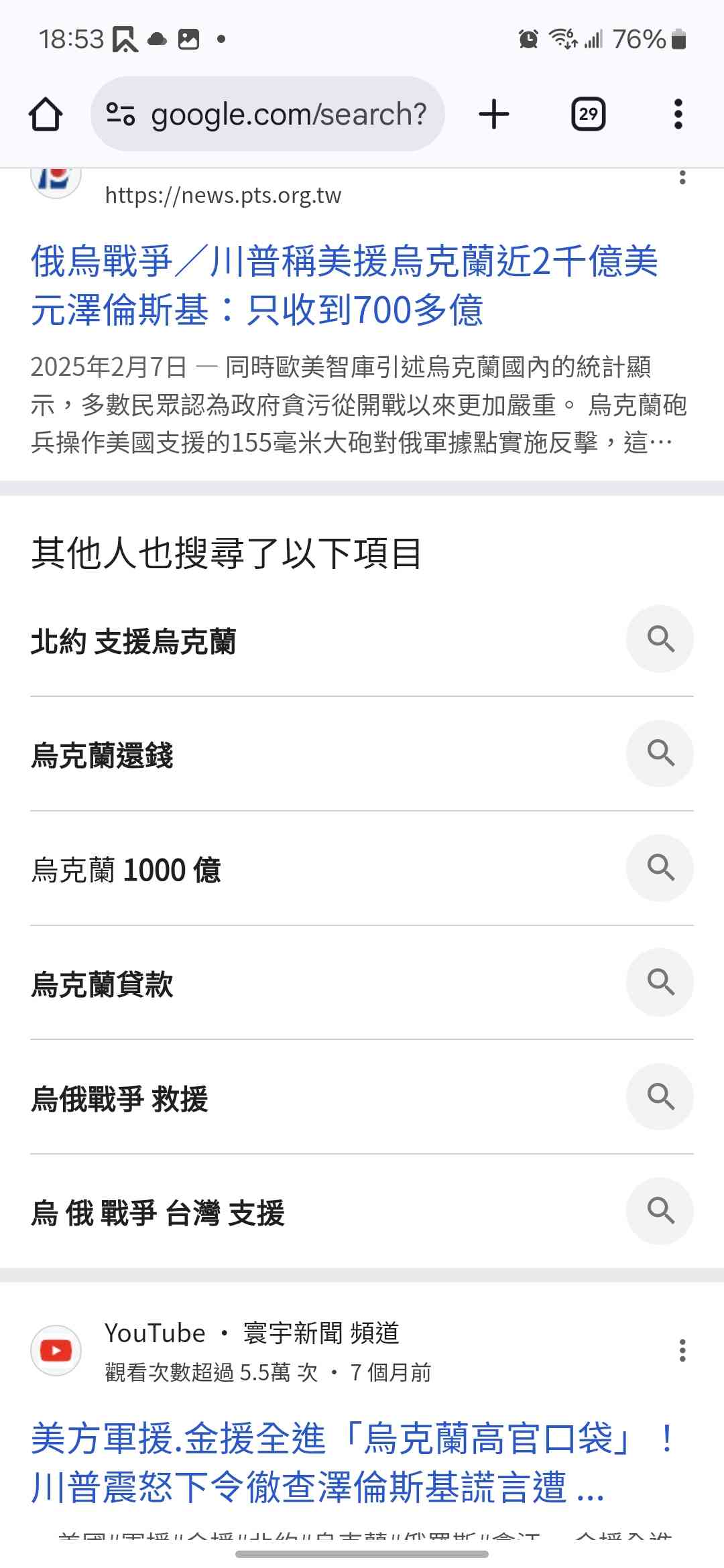This screenshot has width=724, height=1568.
Task: Open the Chrome overflow menu
Action: 678,114
